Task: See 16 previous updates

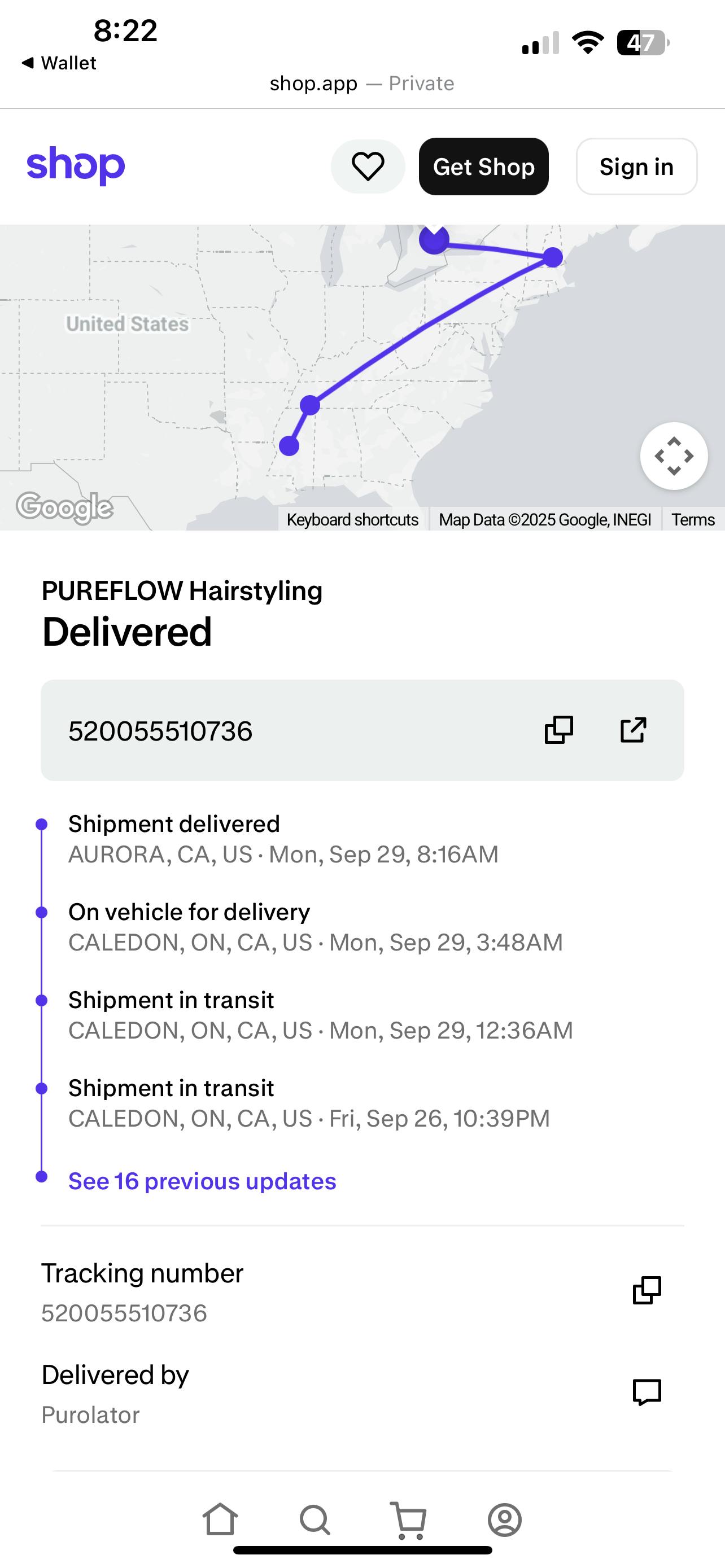Action: [x=202, y=1181]
